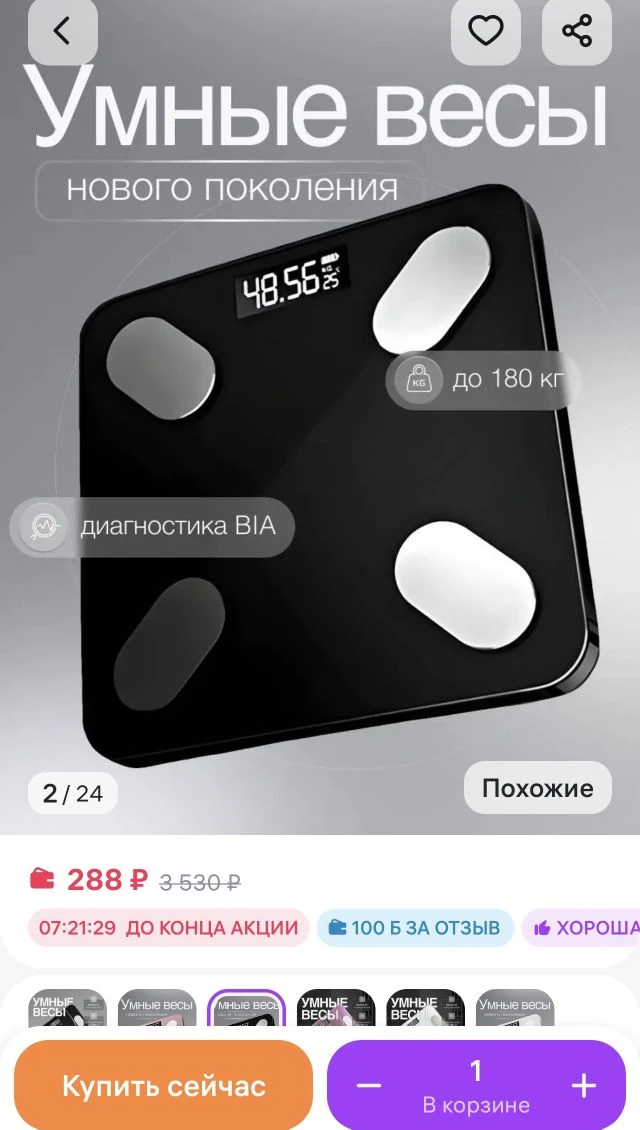Select the first color variant thumbnail

[67, 1010]
